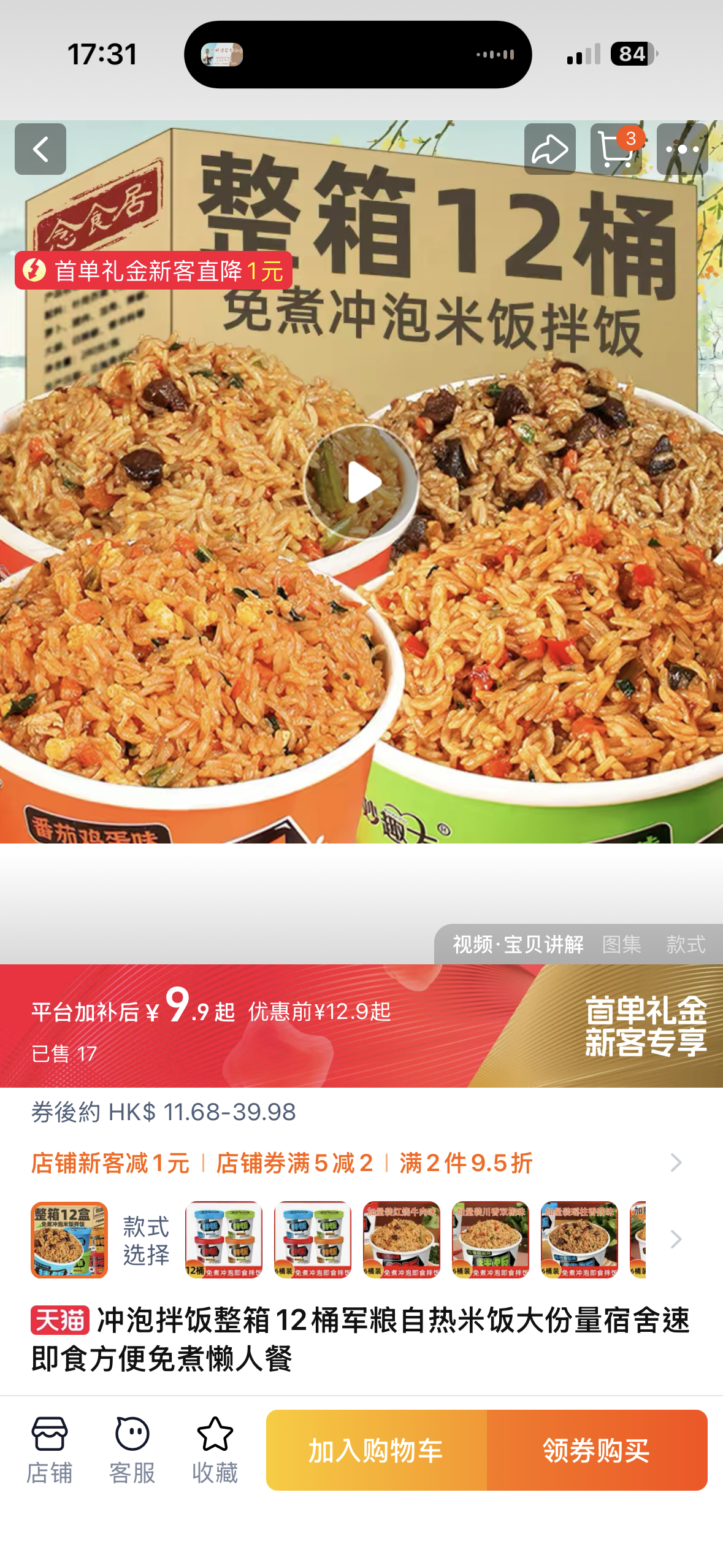Select the 整箱12盒 style thumbnail

coord(69,1240)
